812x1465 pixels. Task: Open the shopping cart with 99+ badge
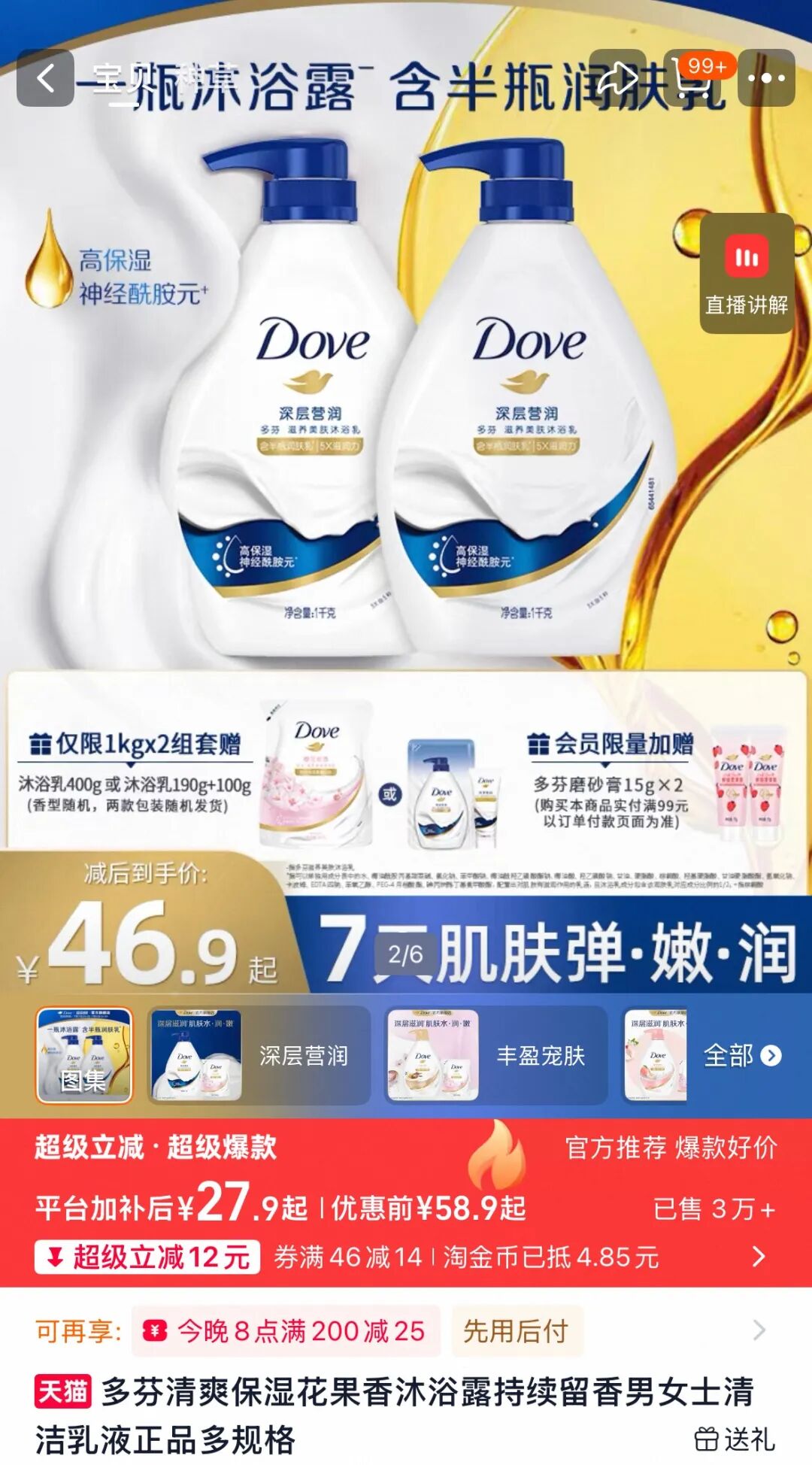692,77
